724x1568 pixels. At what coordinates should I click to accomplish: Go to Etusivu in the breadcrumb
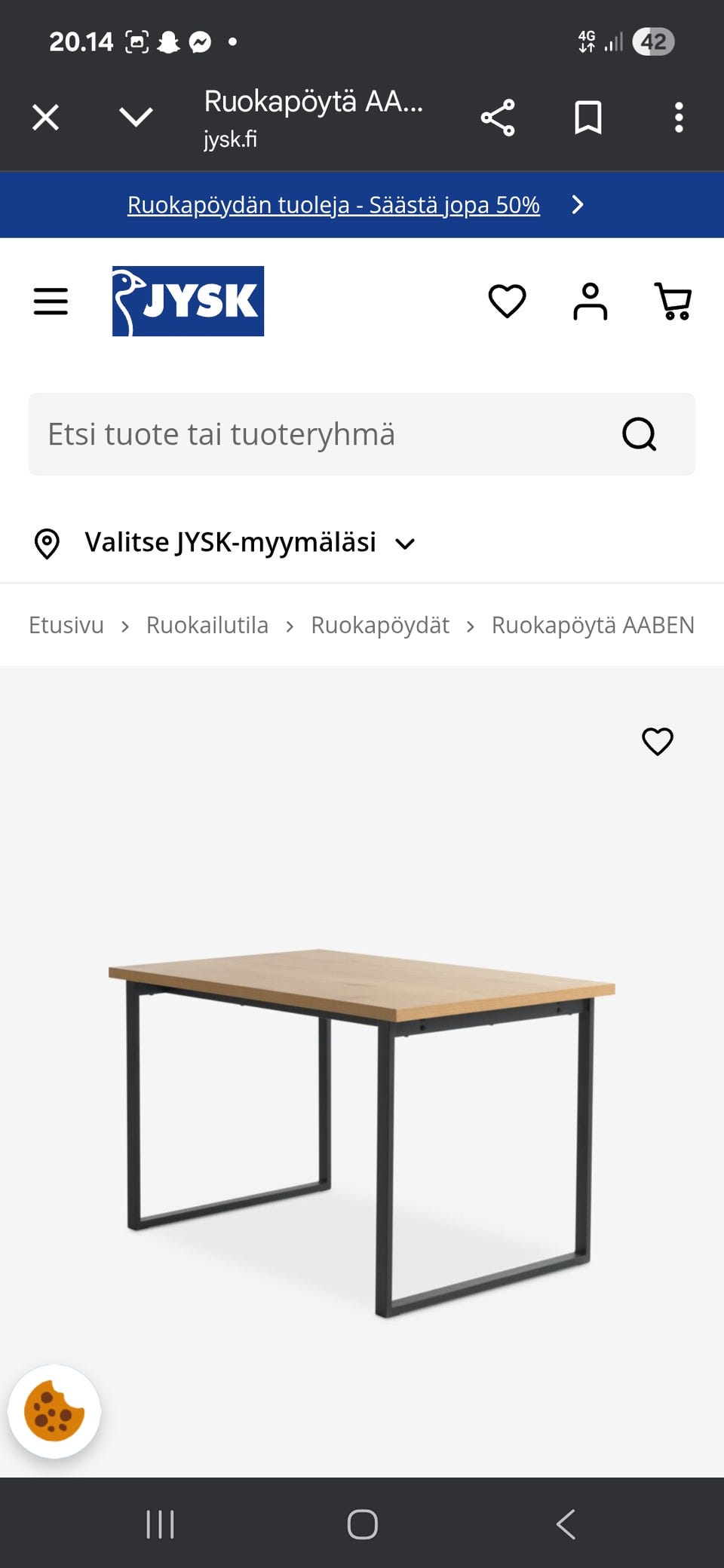66,625
